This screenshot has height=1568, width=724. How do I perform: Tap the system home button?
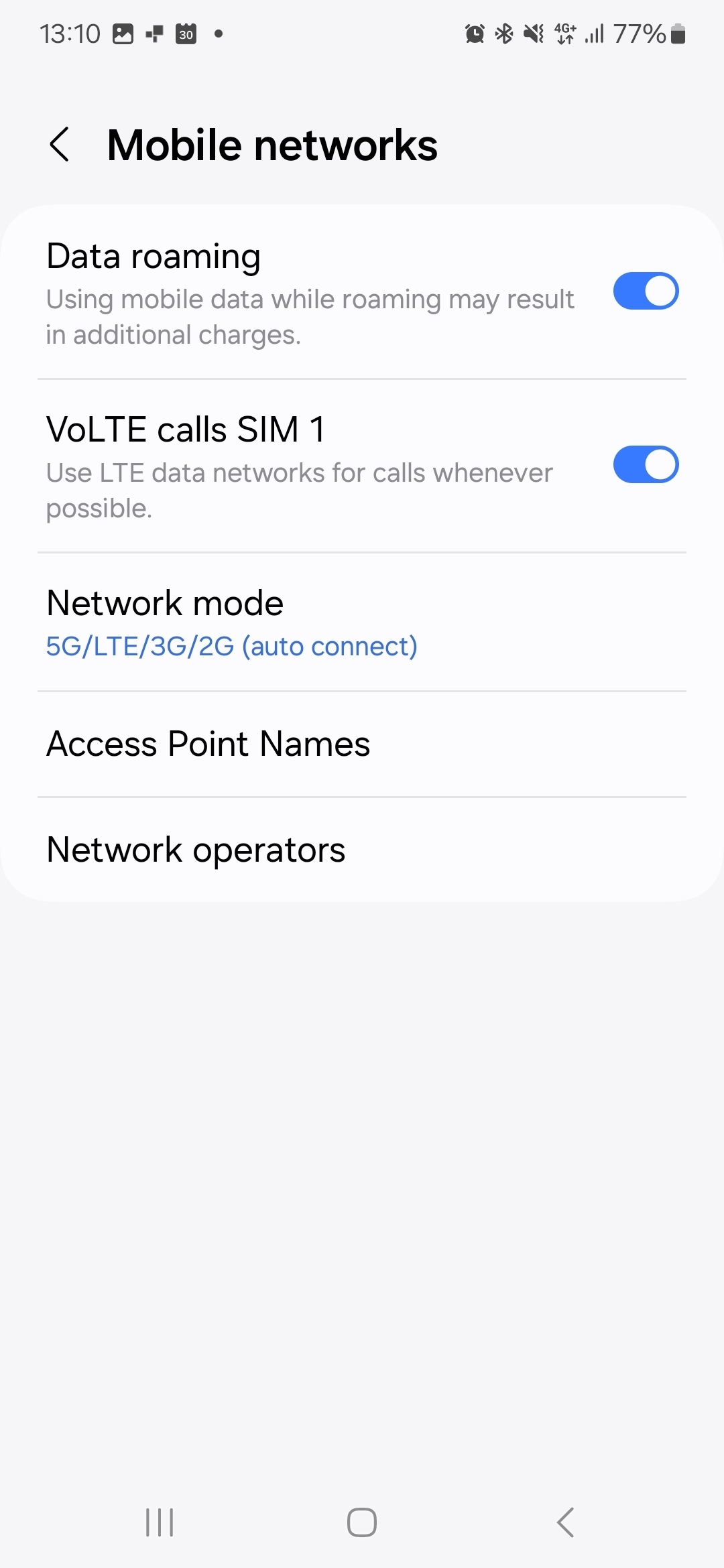362,1522
